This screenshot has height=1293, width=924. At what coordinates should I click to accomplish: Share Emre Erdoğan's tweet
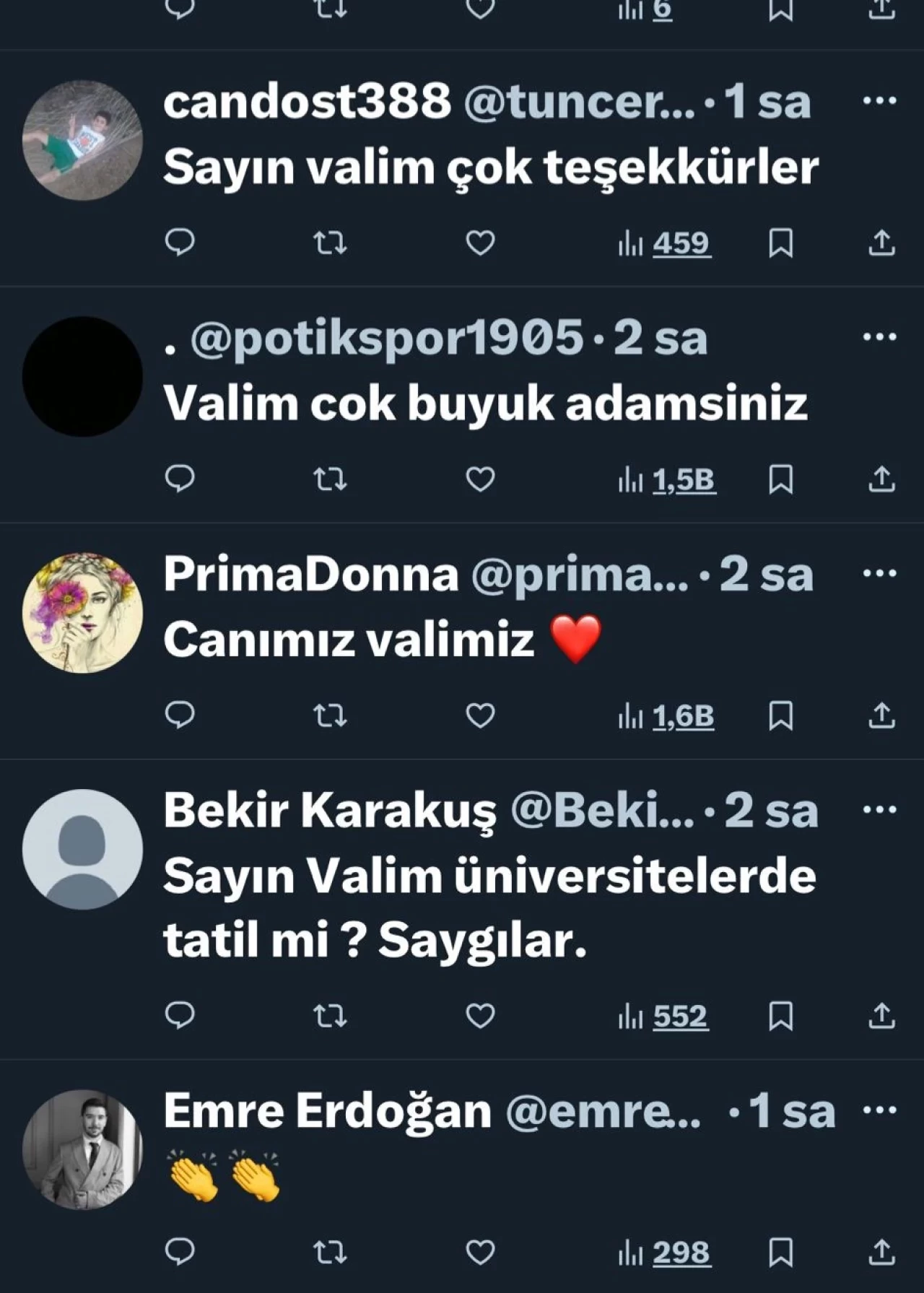click(x=881, y=1252)
